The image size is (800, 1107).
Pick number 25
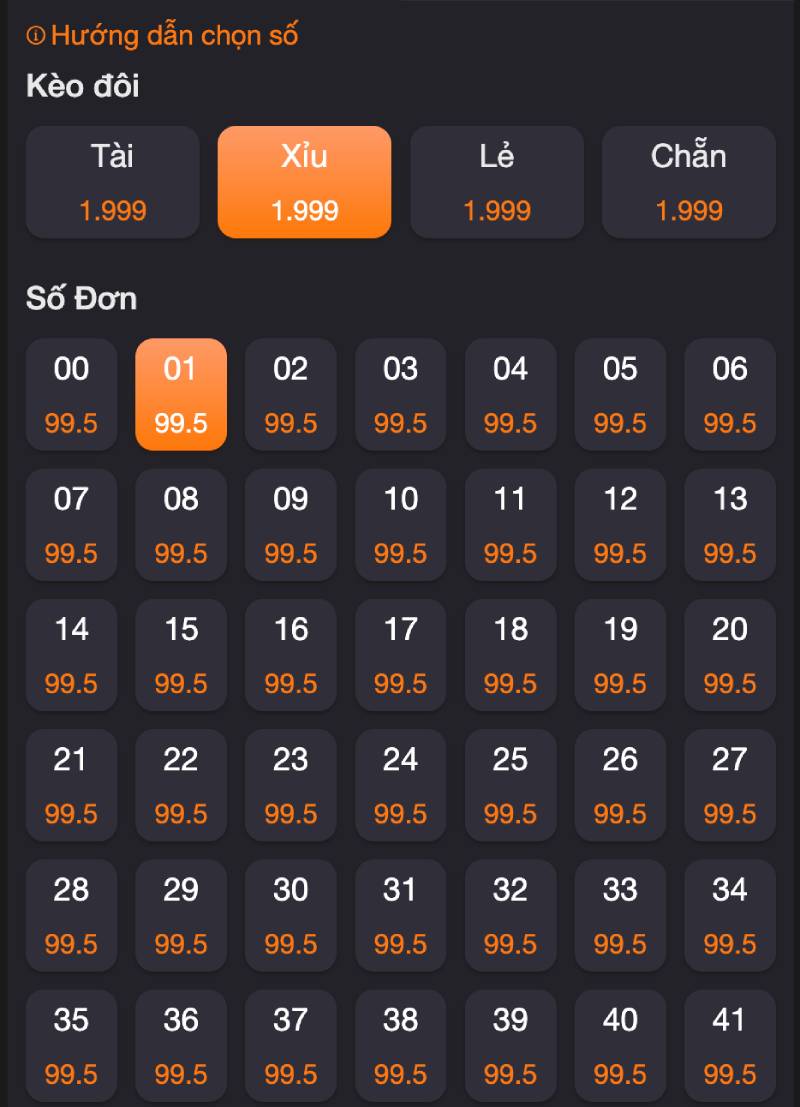pos(510,784)
